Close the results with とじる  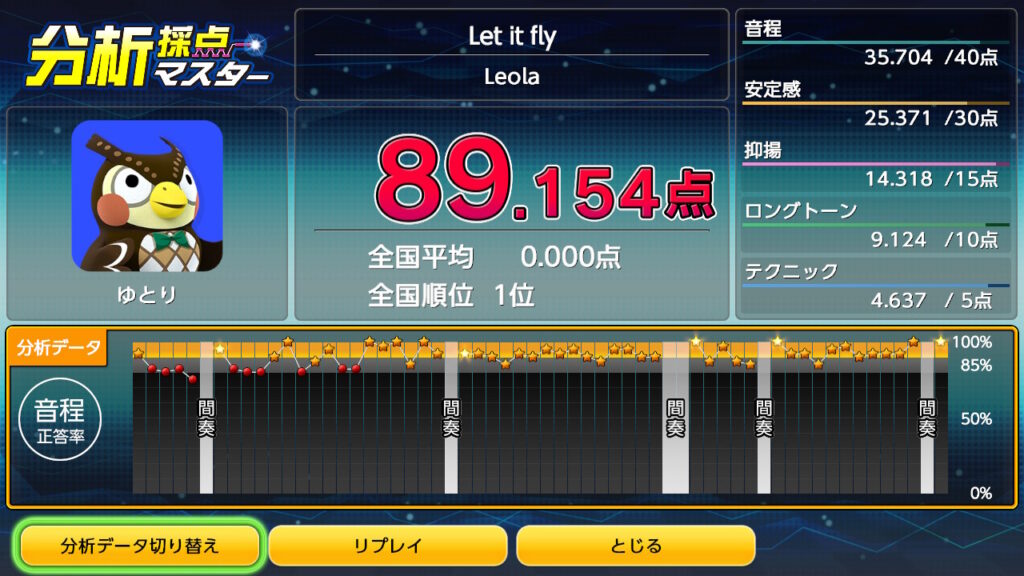635,546
